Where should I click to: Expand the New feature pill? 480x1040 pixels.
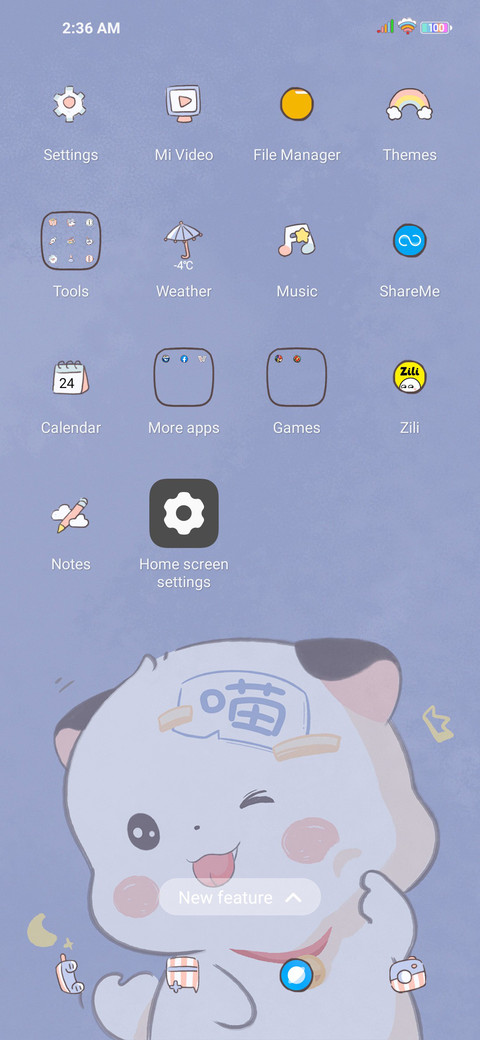click(x=240, y=897)
